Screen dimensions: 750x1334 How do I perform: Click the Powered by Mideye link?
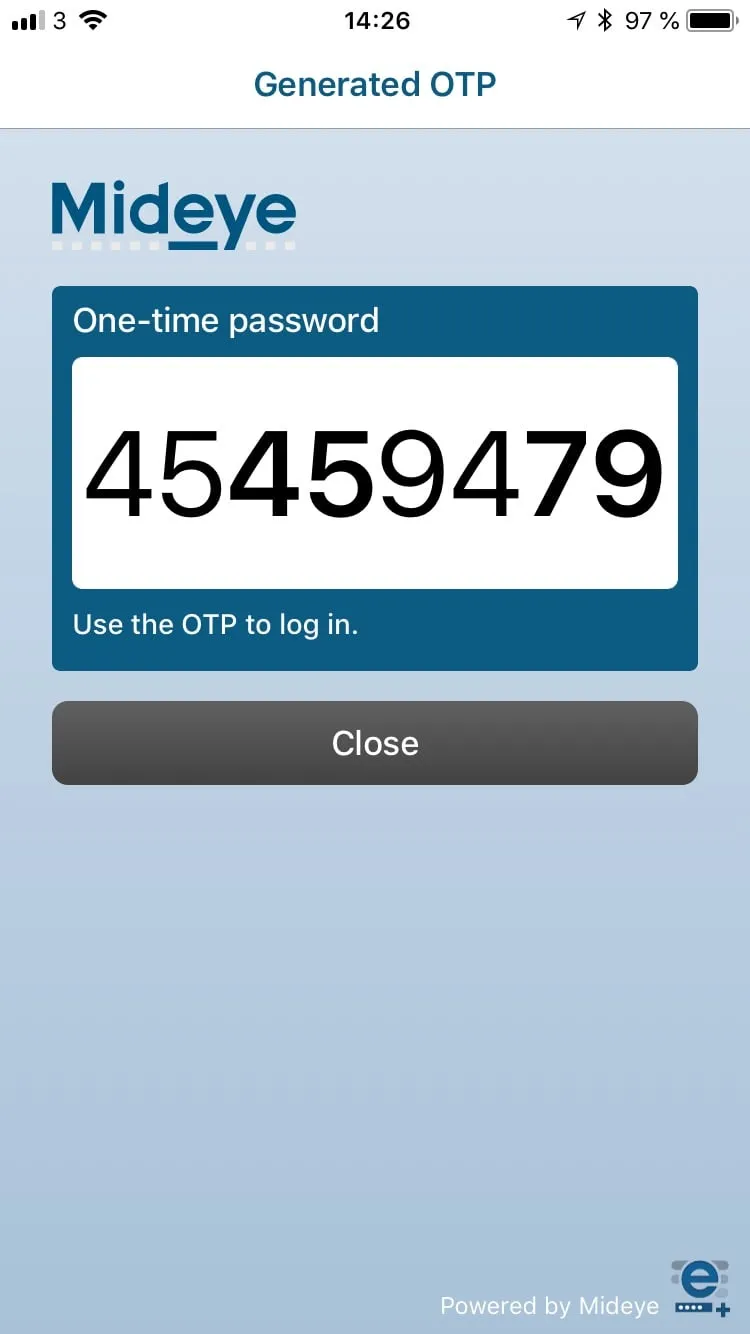point(548,1306)
